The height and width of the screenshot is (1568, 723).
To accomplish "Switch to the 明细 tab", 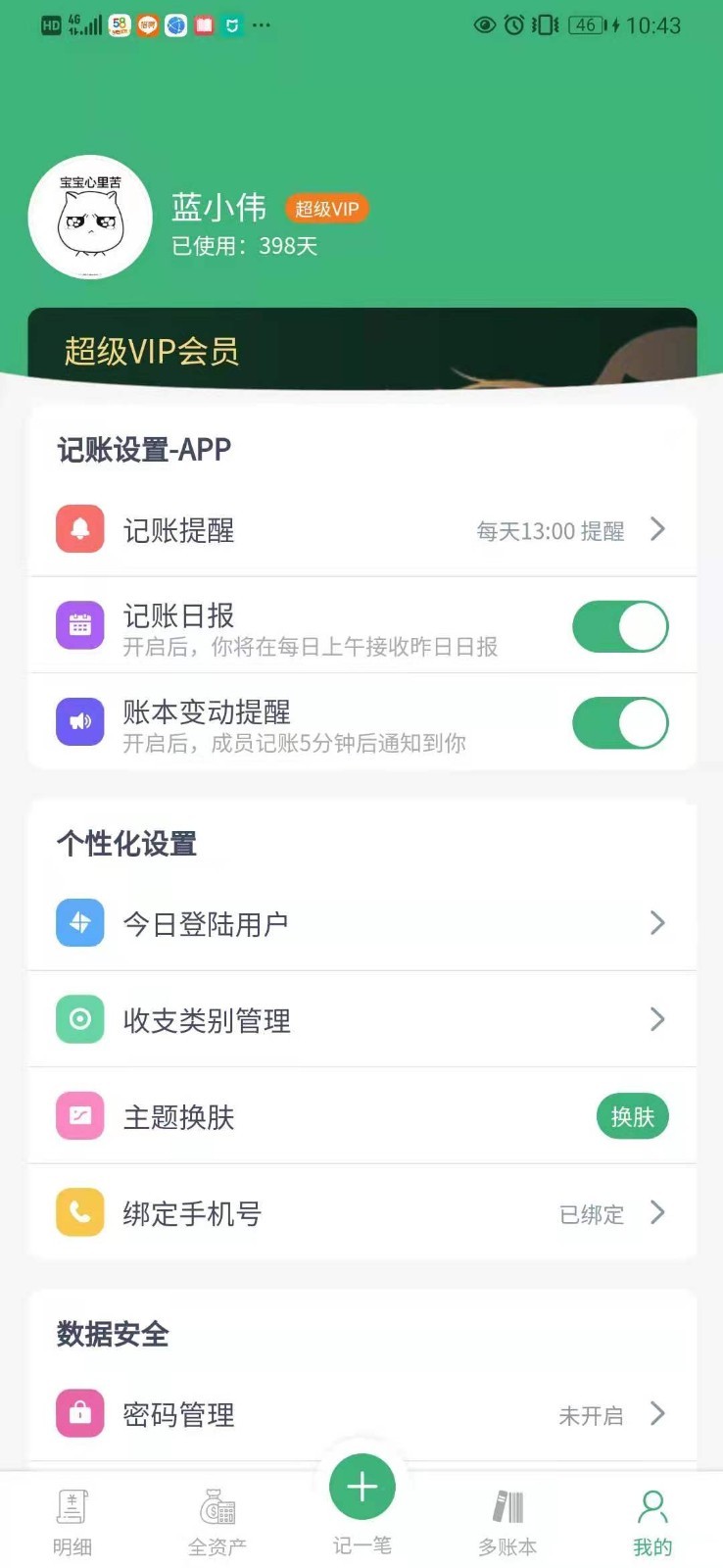I will 72,1522.
